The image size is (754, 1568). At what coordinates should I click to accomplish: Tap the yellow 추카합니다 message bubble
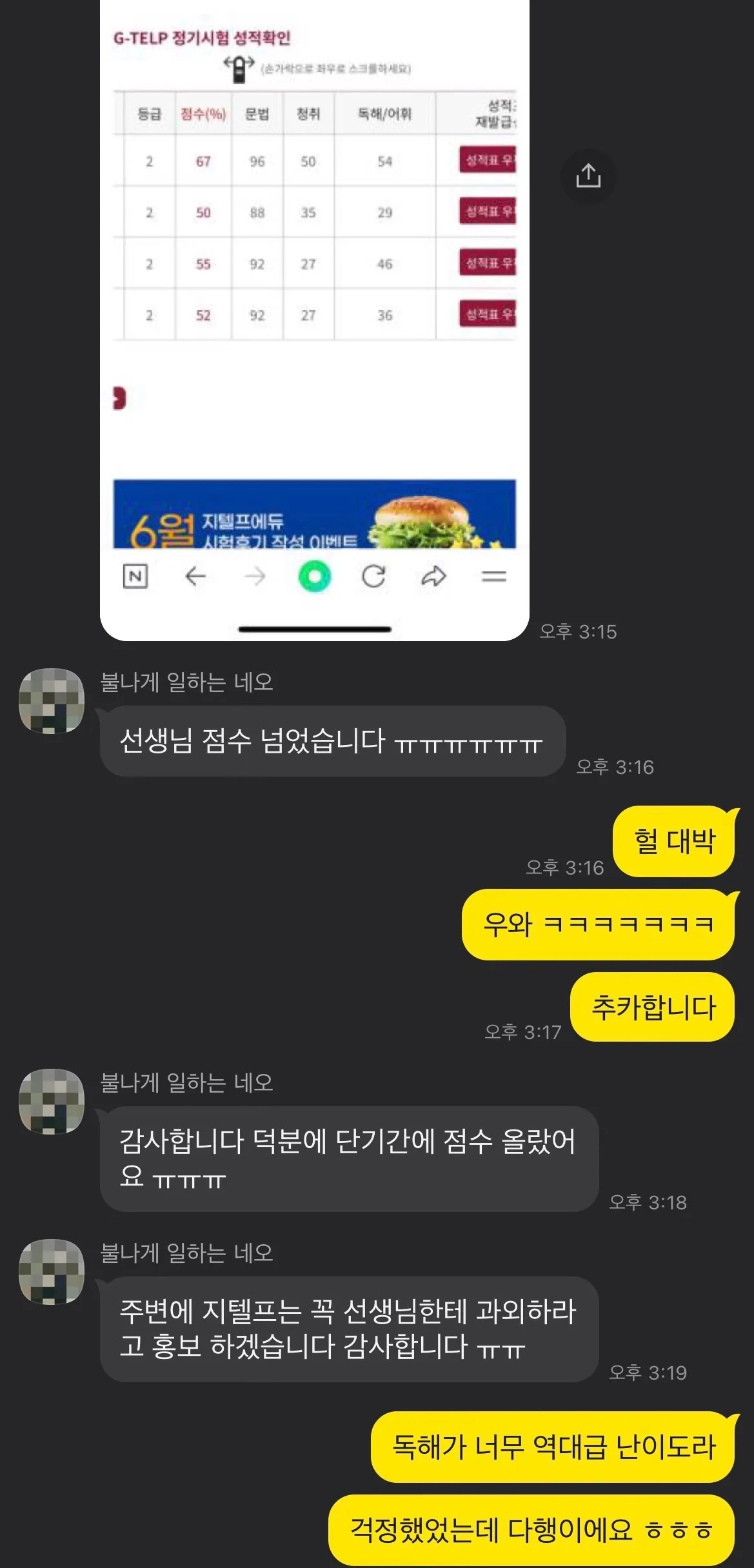[651, 1007]
